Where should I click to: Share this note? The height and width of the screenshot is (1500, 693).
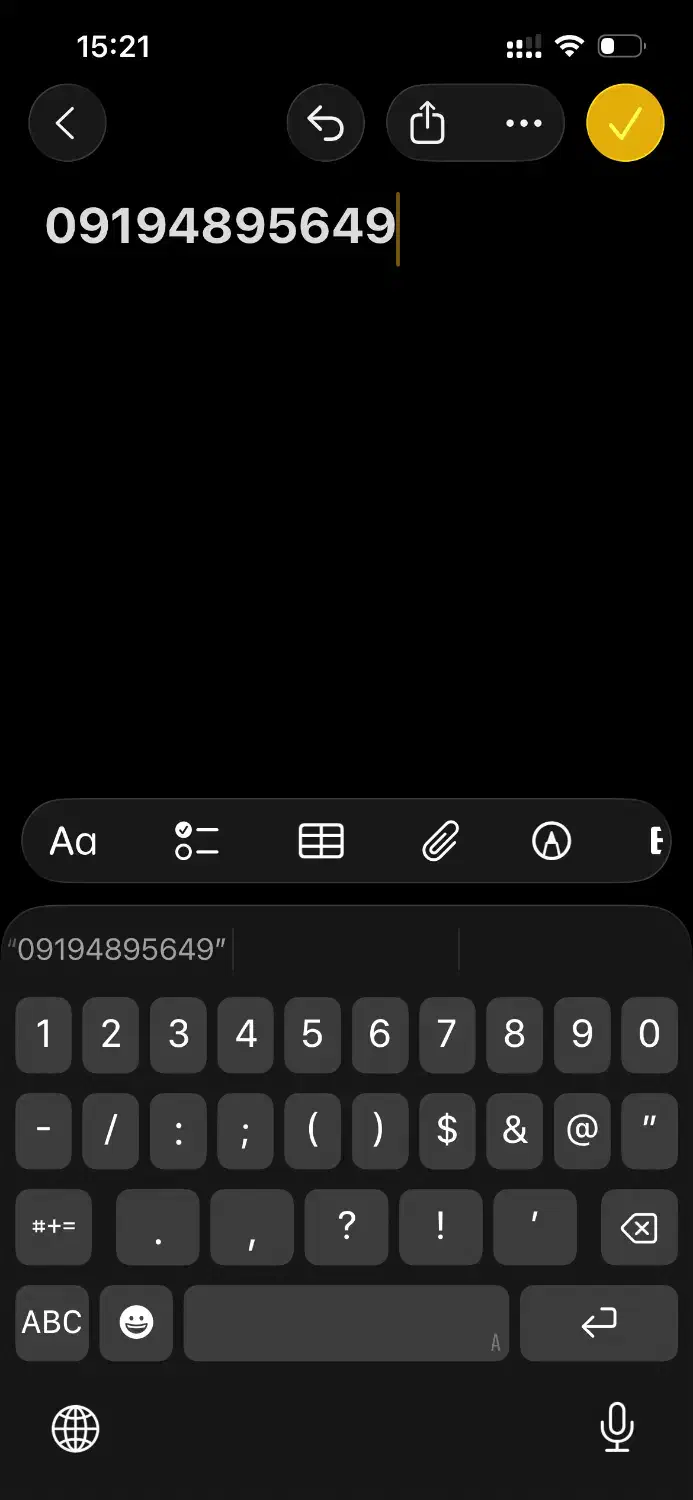pyautogui.click(x=428, y=123)
